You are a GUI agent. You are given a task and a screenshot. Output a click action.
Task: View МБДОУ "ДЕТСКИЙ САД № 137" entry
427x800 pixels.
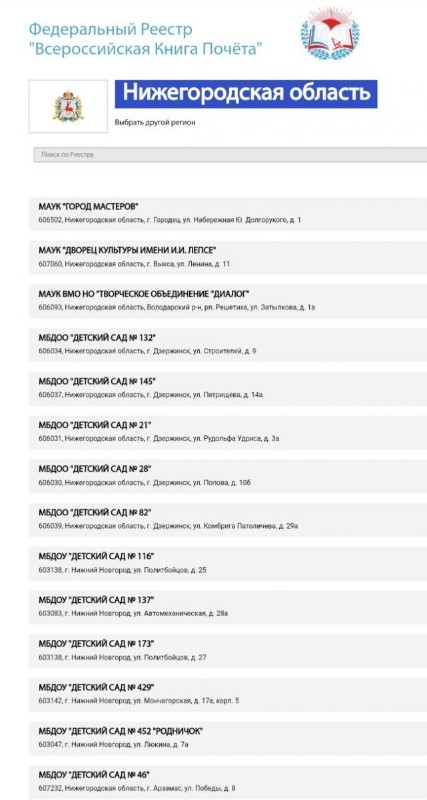pos(228,607)
